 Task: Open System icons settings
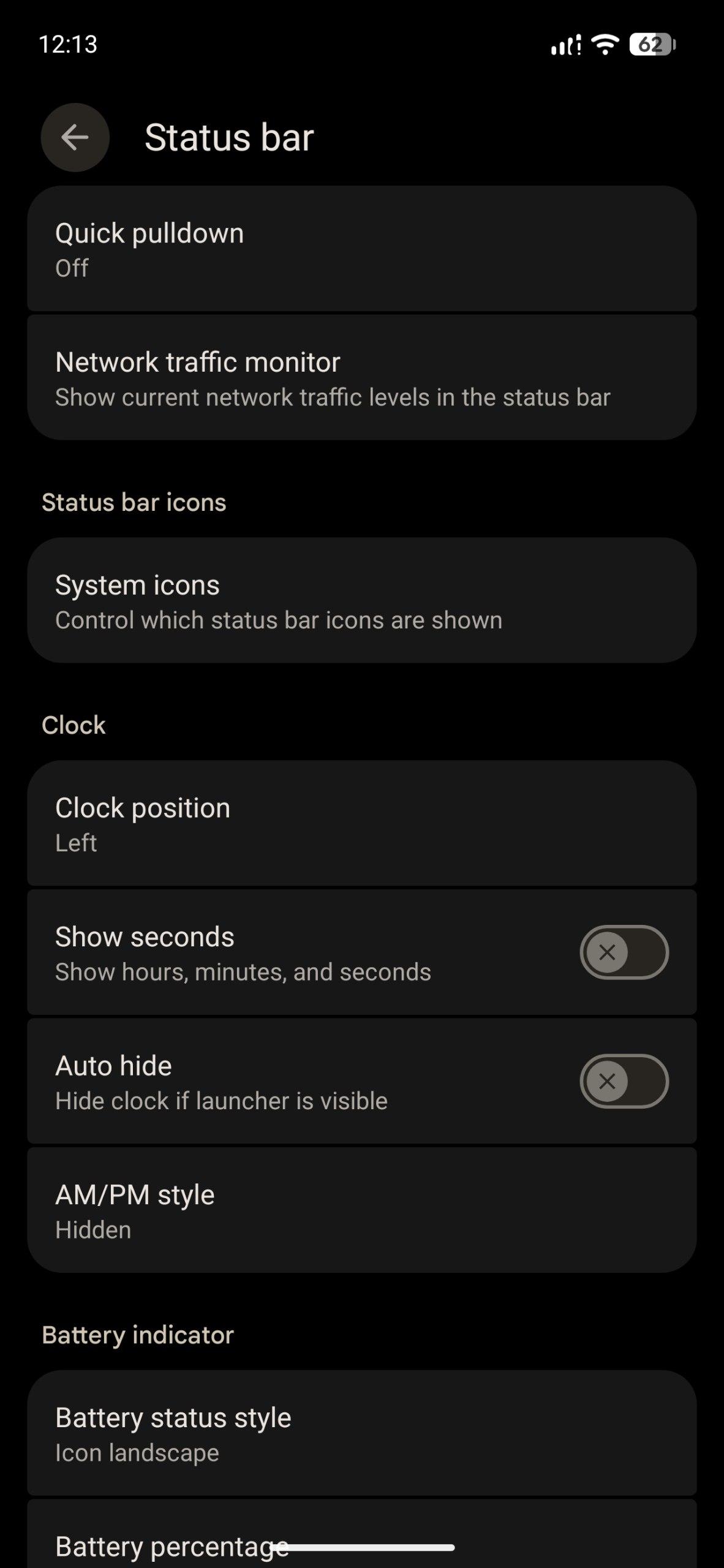pos(361,601)
